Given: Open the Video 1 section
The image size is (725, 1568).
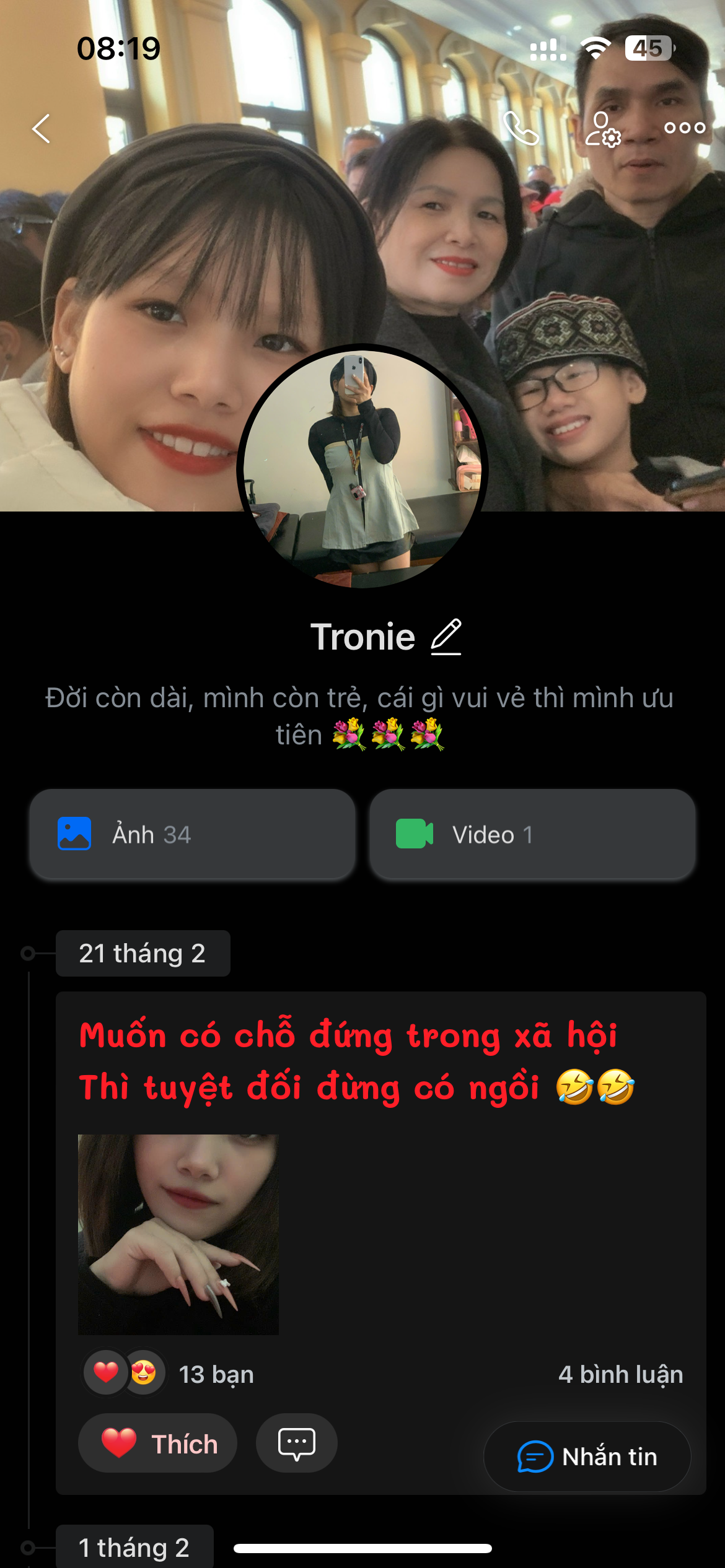Looking at the screenshot, I should pos(532,834).
